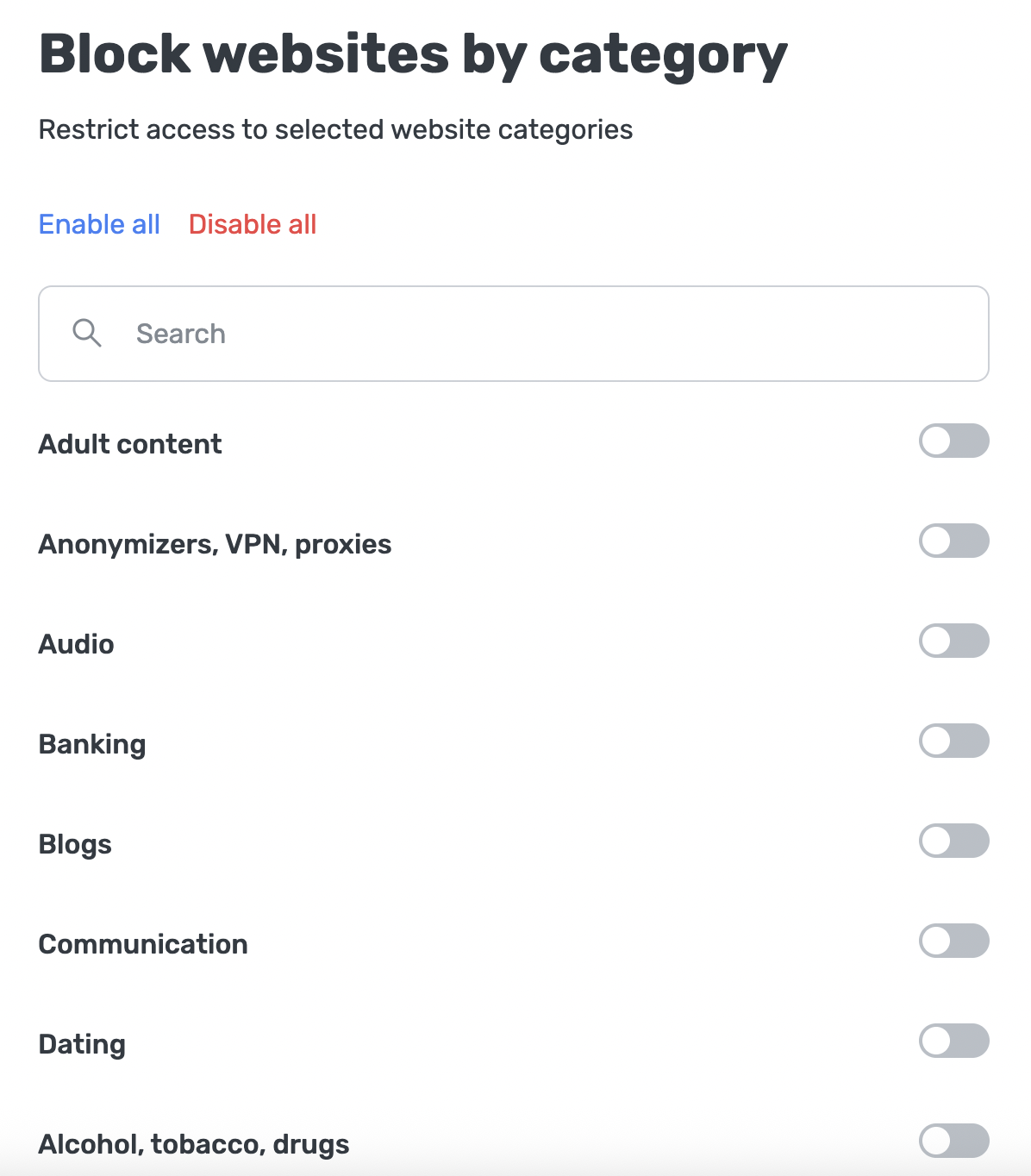
Task: Switch on blocking for Blogs
Action: click(953, 841)
